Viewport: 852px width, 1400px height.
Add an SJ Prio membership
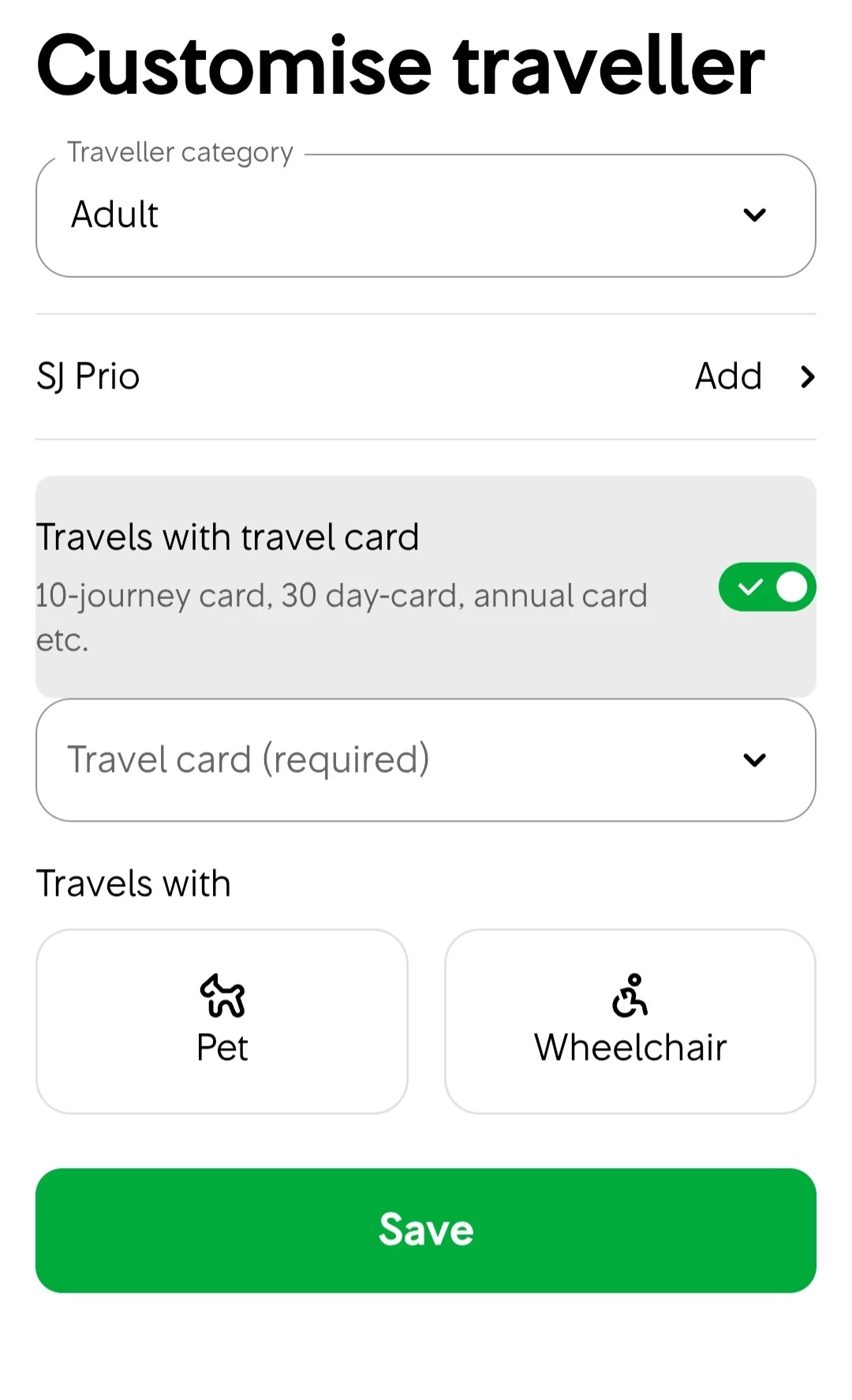(753, 376)
